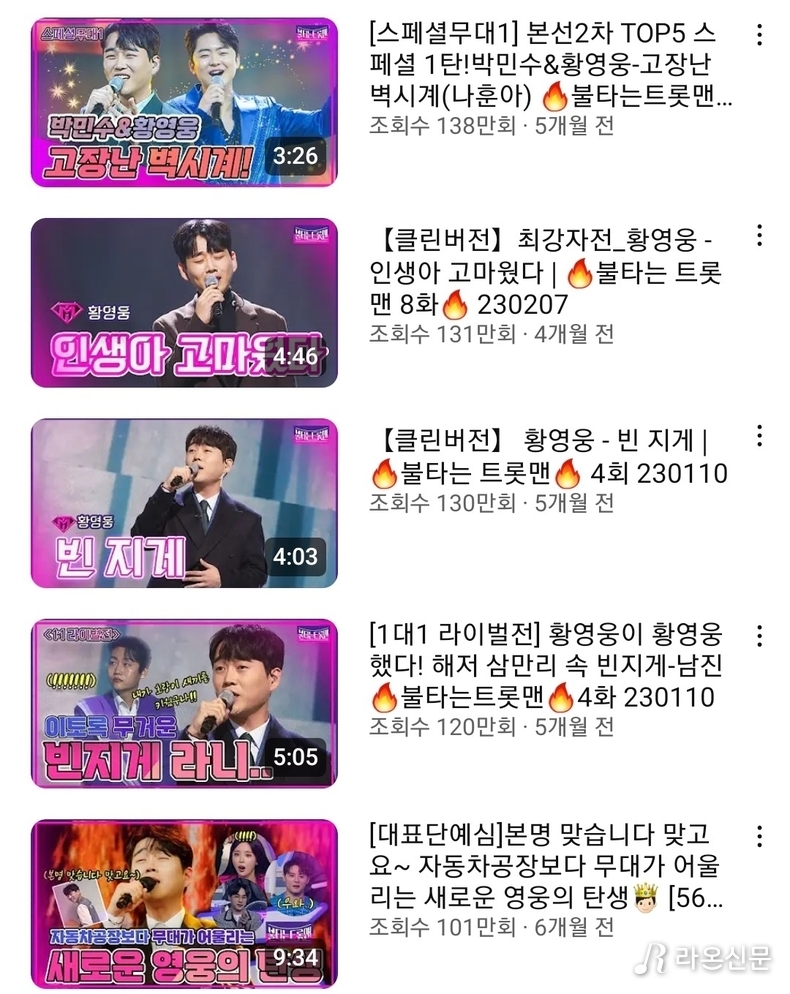Open more options for the 대표단예심 video

759,835
